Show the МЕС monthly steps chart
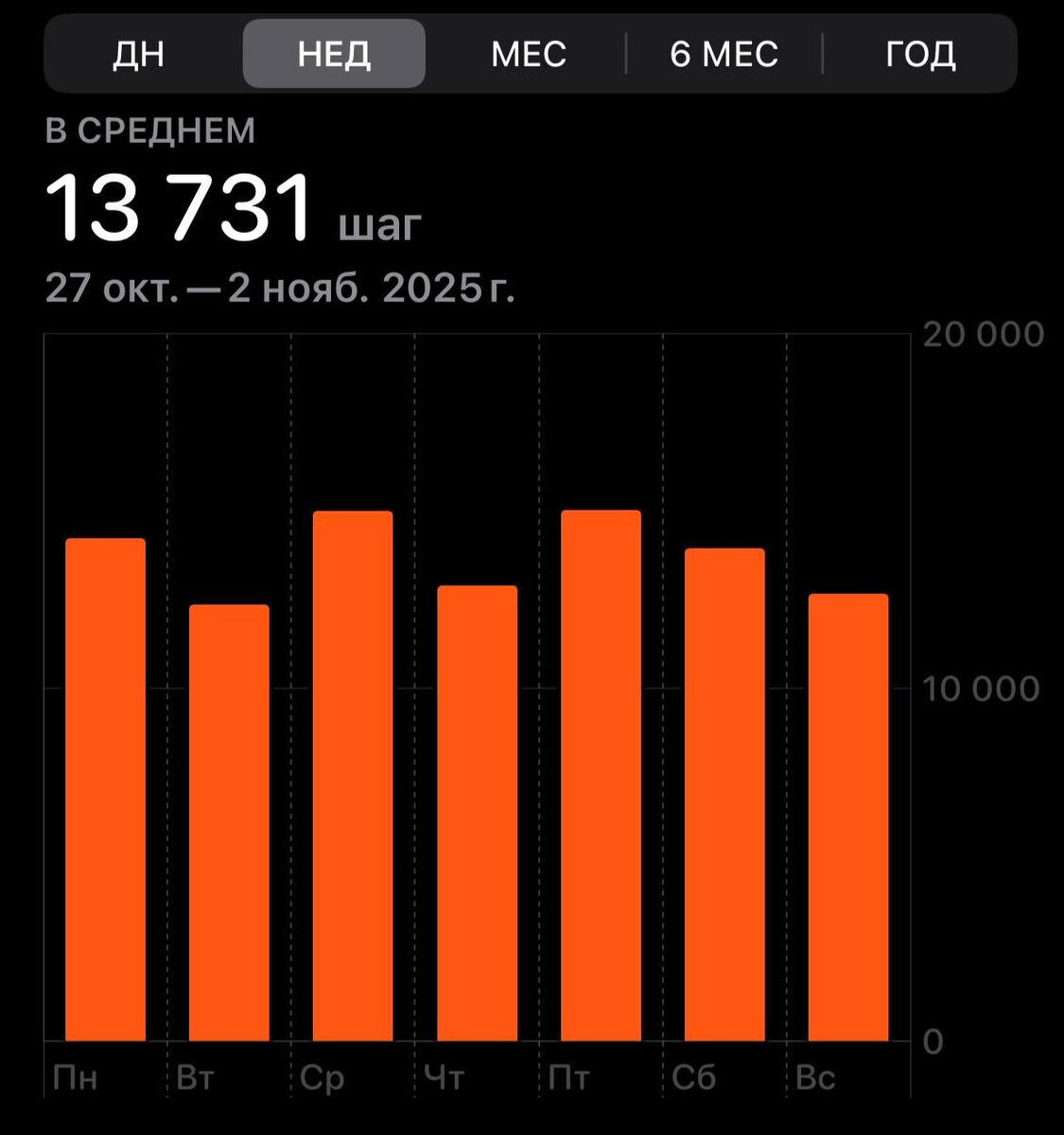The image size is (1064, 1135). click(x=529, y=54)
